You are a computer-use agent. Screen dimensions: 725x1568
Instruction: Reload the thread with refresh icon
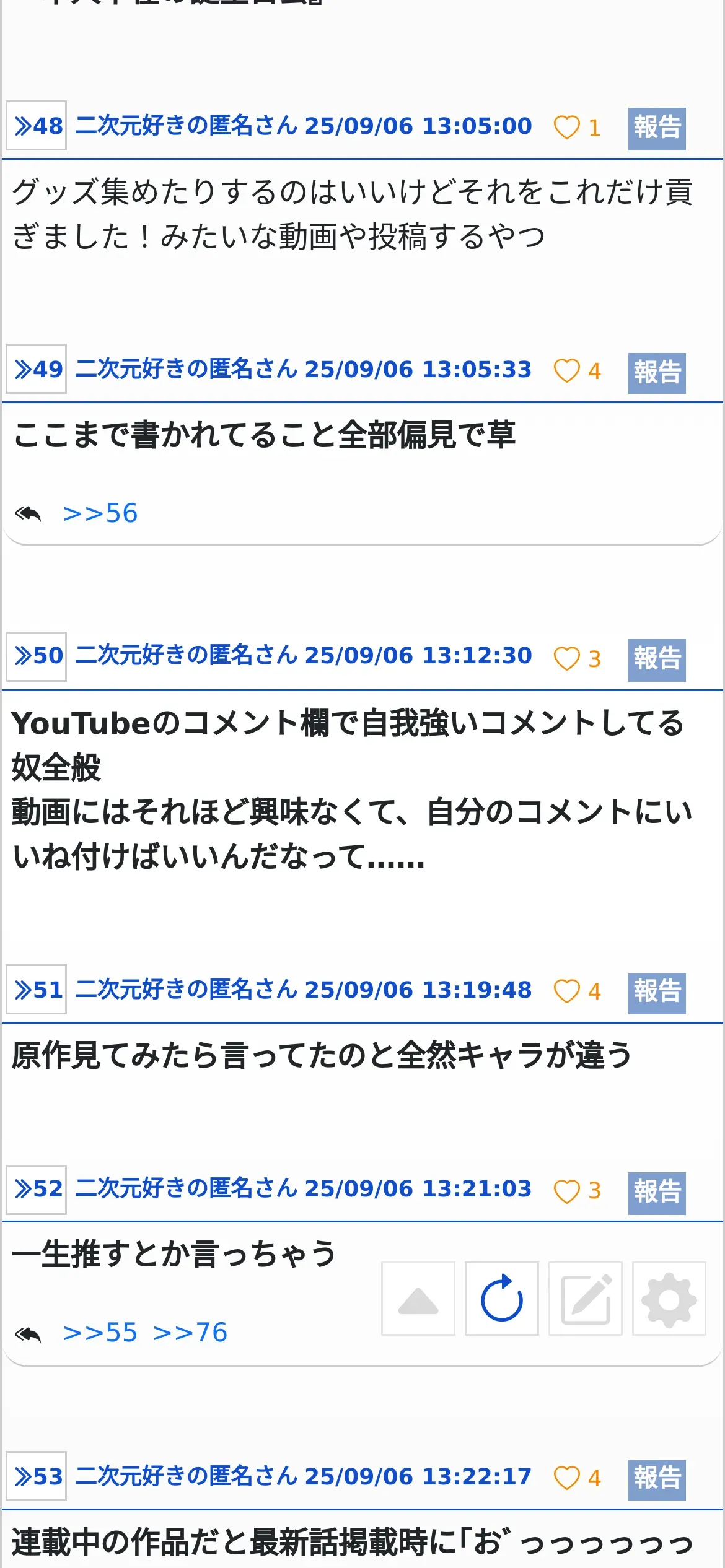[x=502, y=1299]
